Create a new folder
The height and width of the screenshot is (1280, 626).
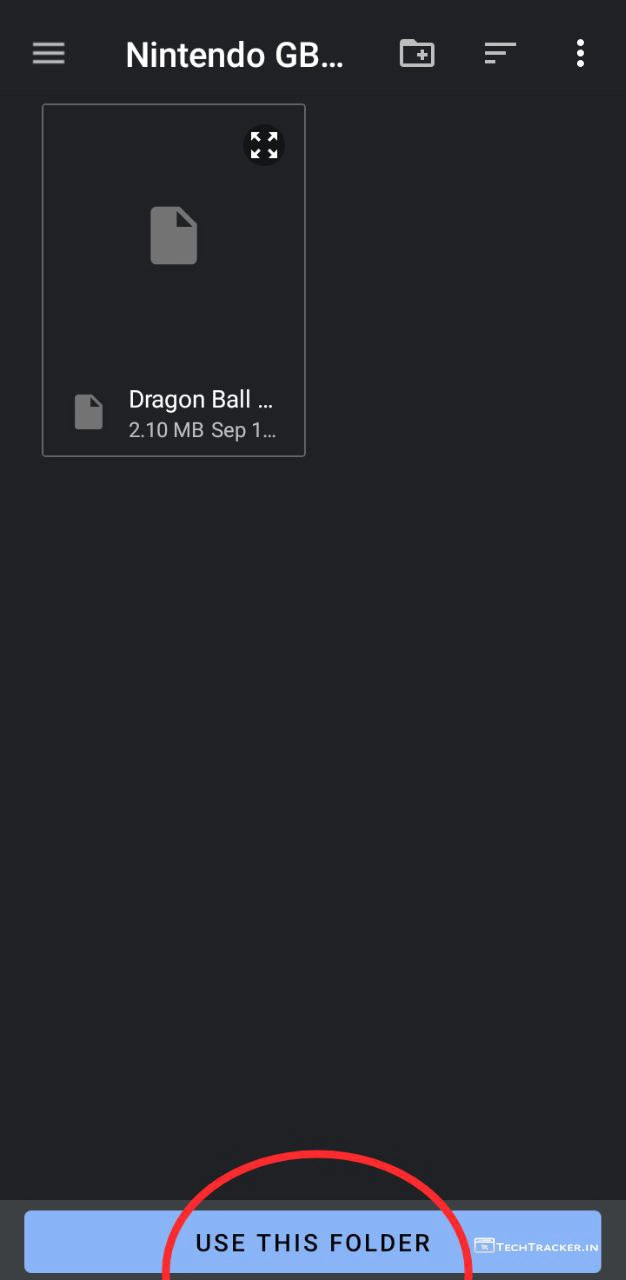417,54
